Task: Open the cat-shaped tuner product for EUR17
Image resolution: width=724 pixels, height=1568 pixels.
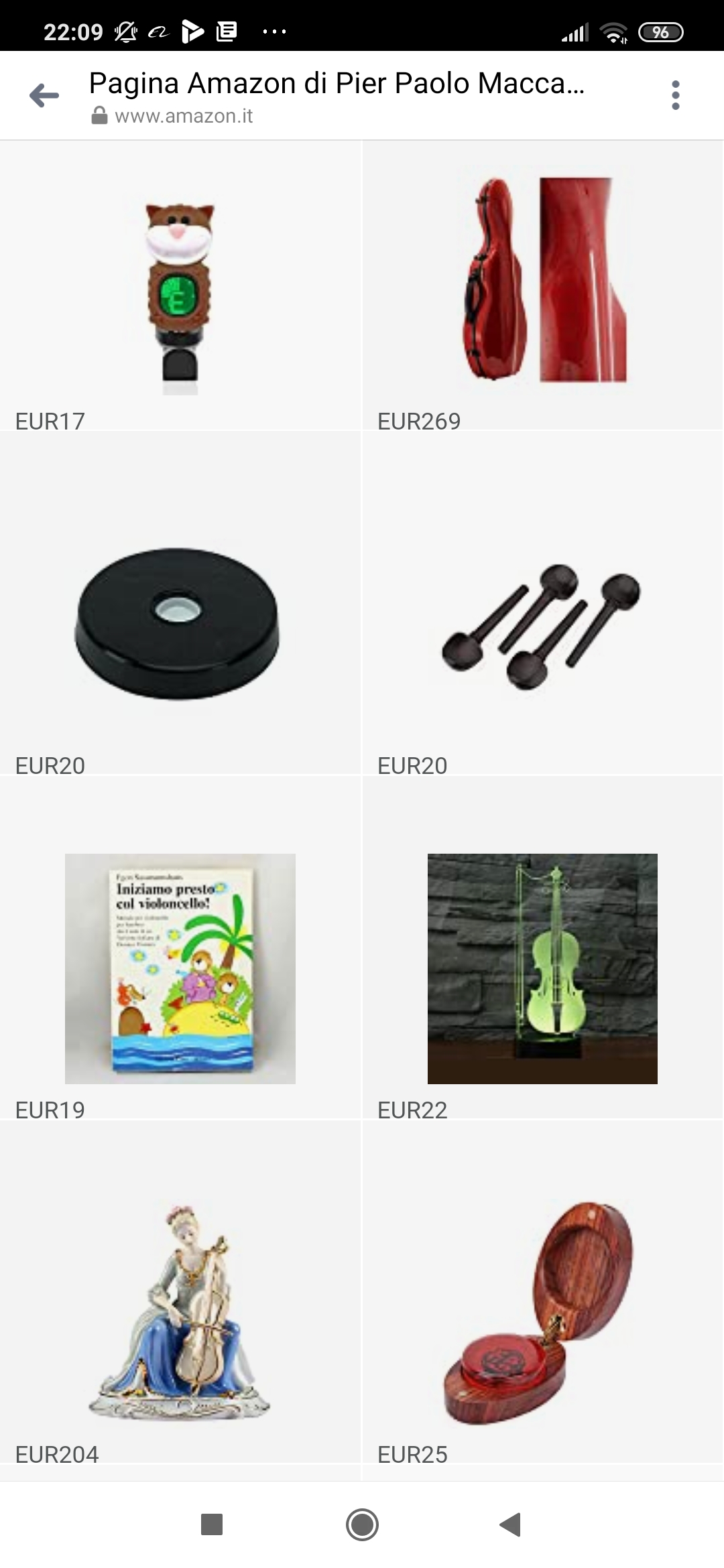Action: pos(180,299)
